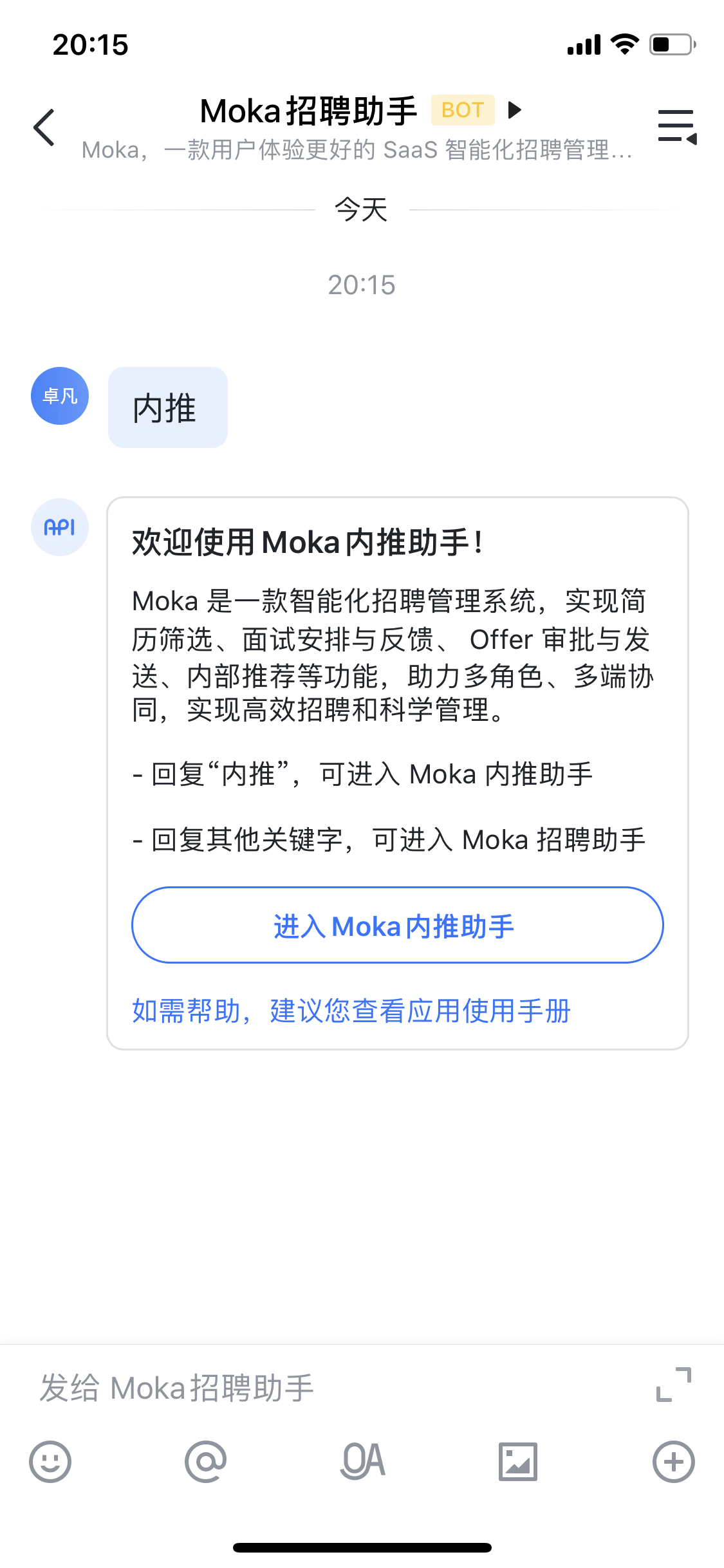The width and height of the screenshot is (724, 1568).
Task: Open the chat menu icon at top right
Action: click(x=677, y=126)
